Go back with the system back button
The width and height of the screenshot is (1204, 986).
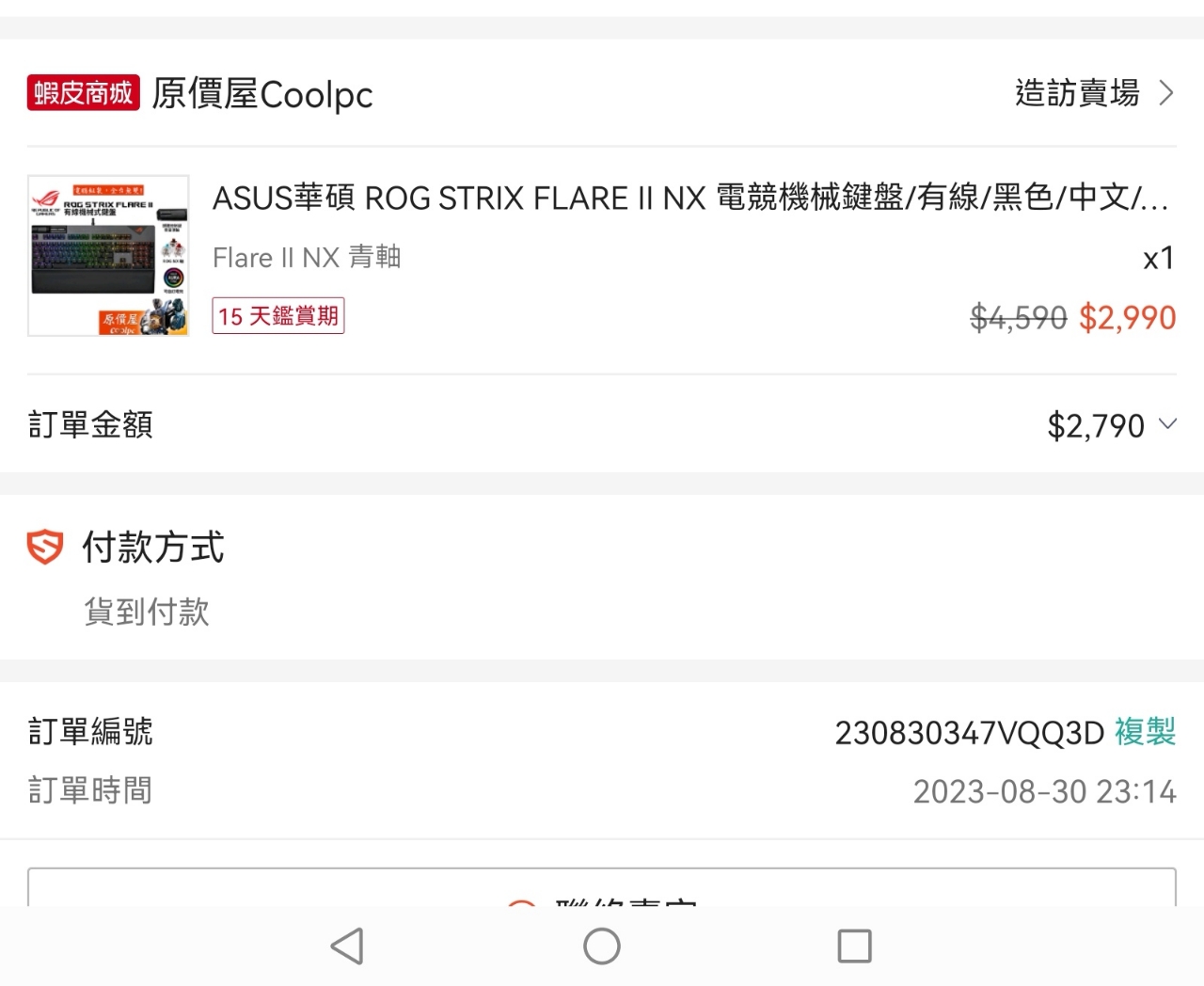[x=347, y=946]
